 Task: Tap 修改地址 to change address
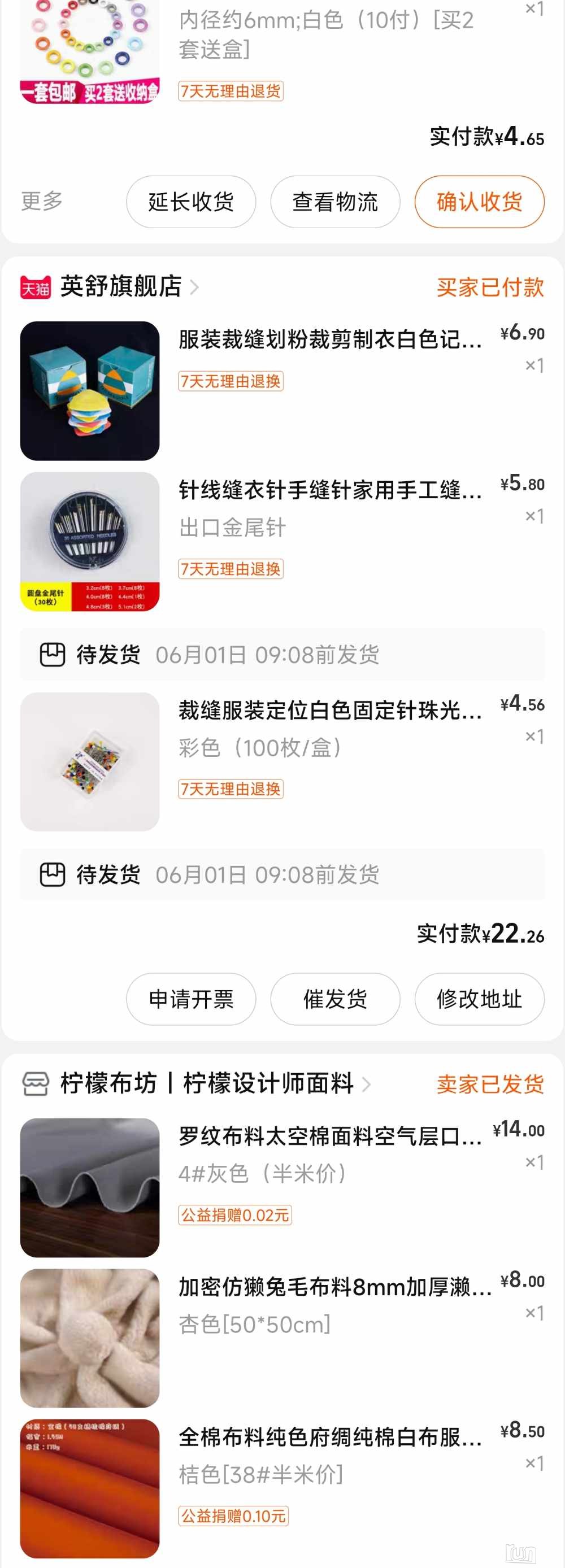[479, 999]
